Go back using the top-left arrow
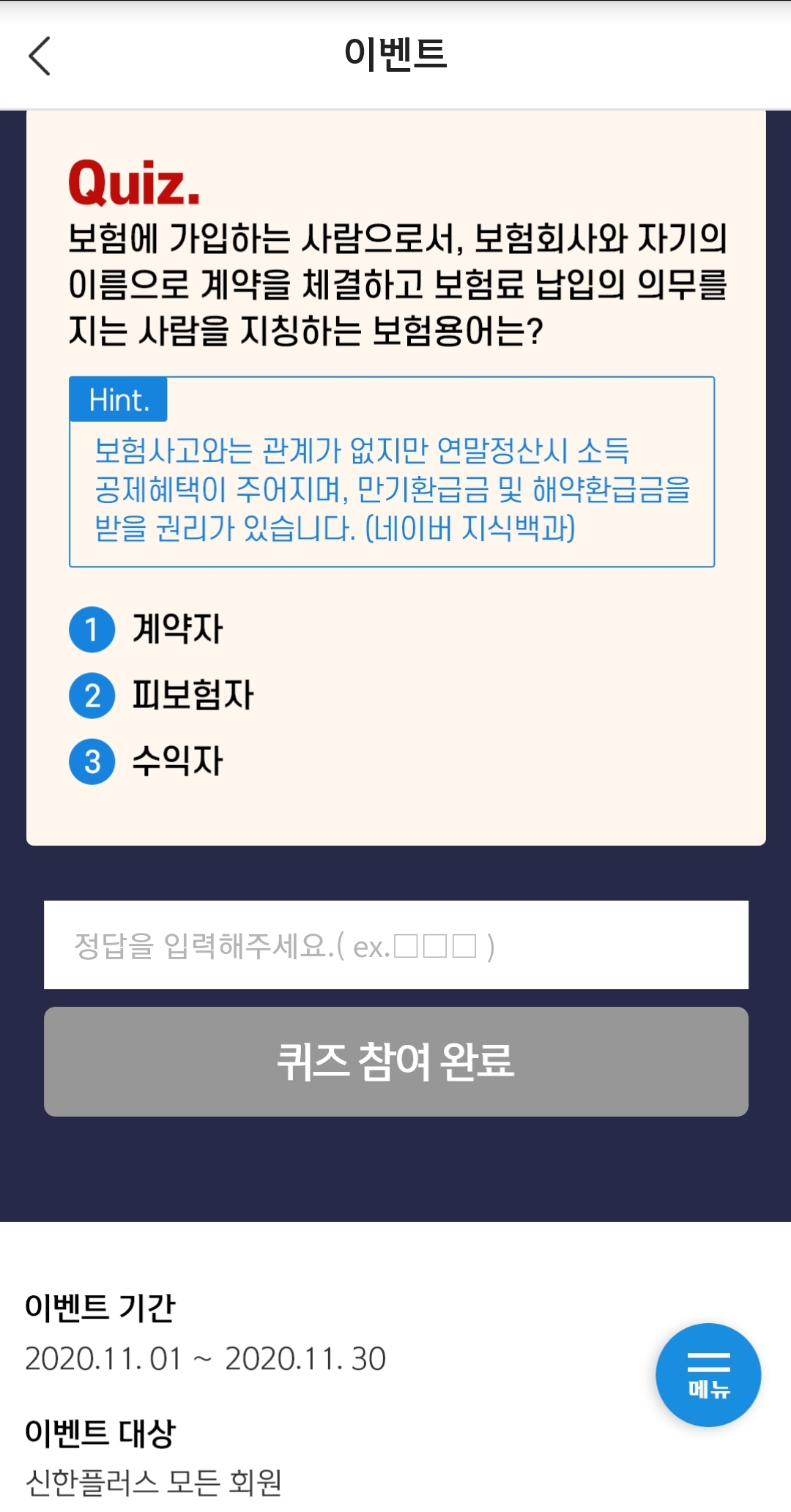The image size is (791, 1512). point(40,56)
